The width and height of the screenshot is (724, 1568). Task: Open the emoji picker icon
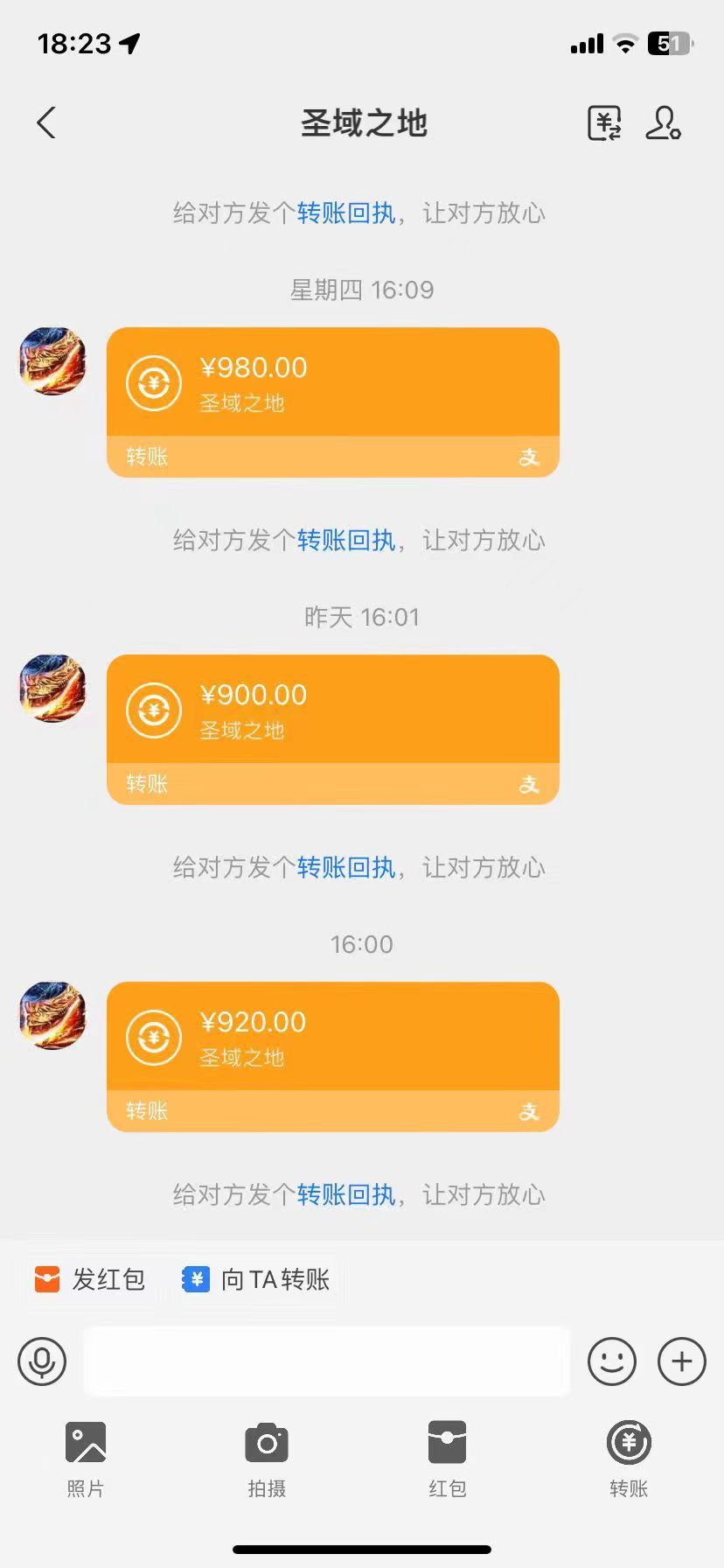pos(612,1361)
